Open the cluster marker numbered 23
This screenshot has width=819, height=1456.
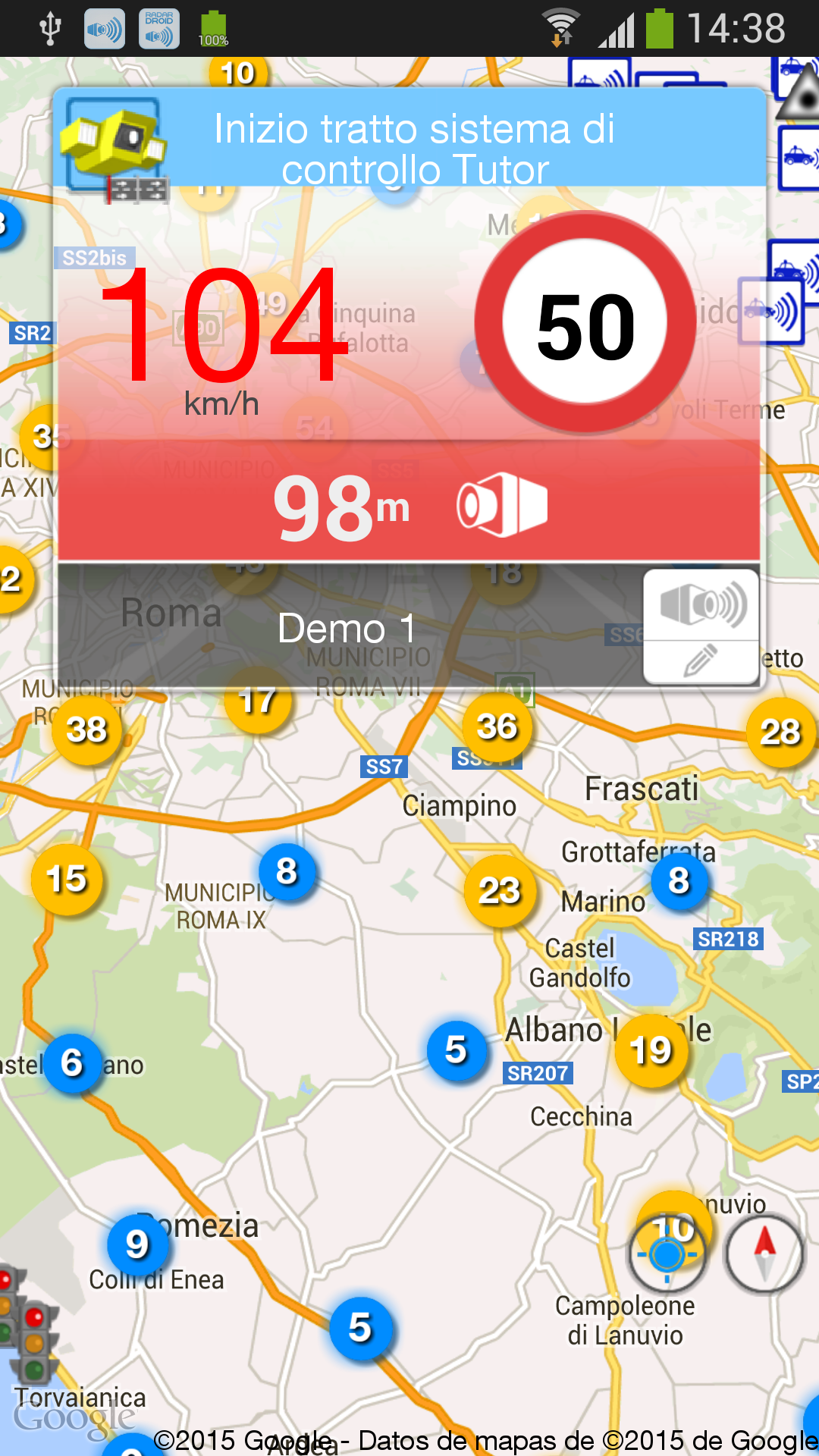tap(500, 891)
